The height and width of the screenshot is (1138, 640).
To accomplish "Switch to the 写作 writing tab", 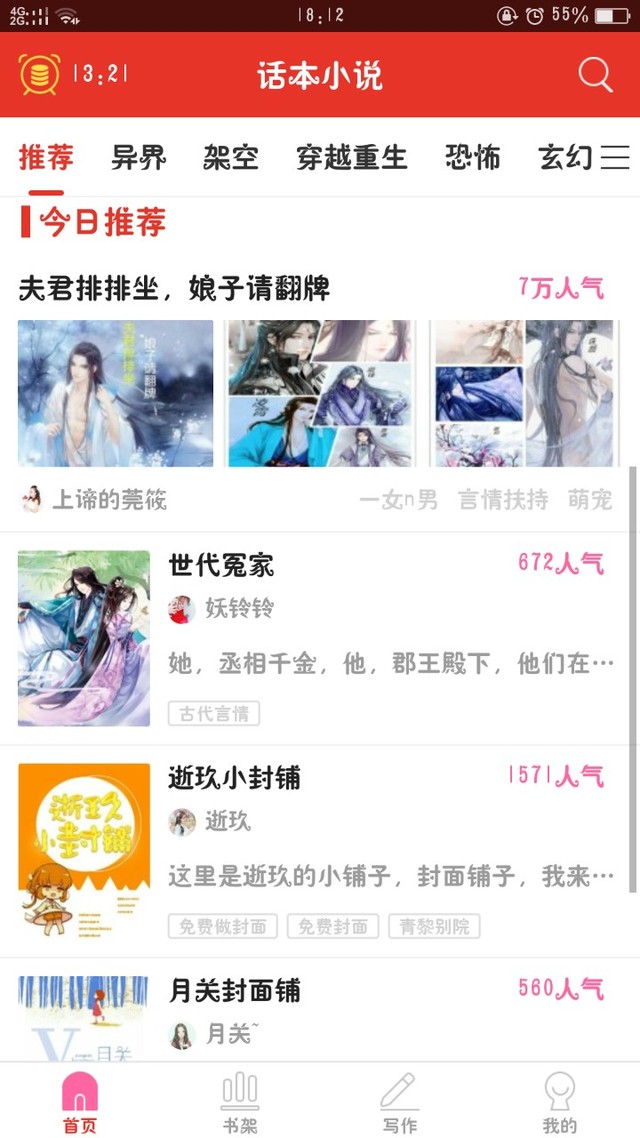I will (399, 1102).
